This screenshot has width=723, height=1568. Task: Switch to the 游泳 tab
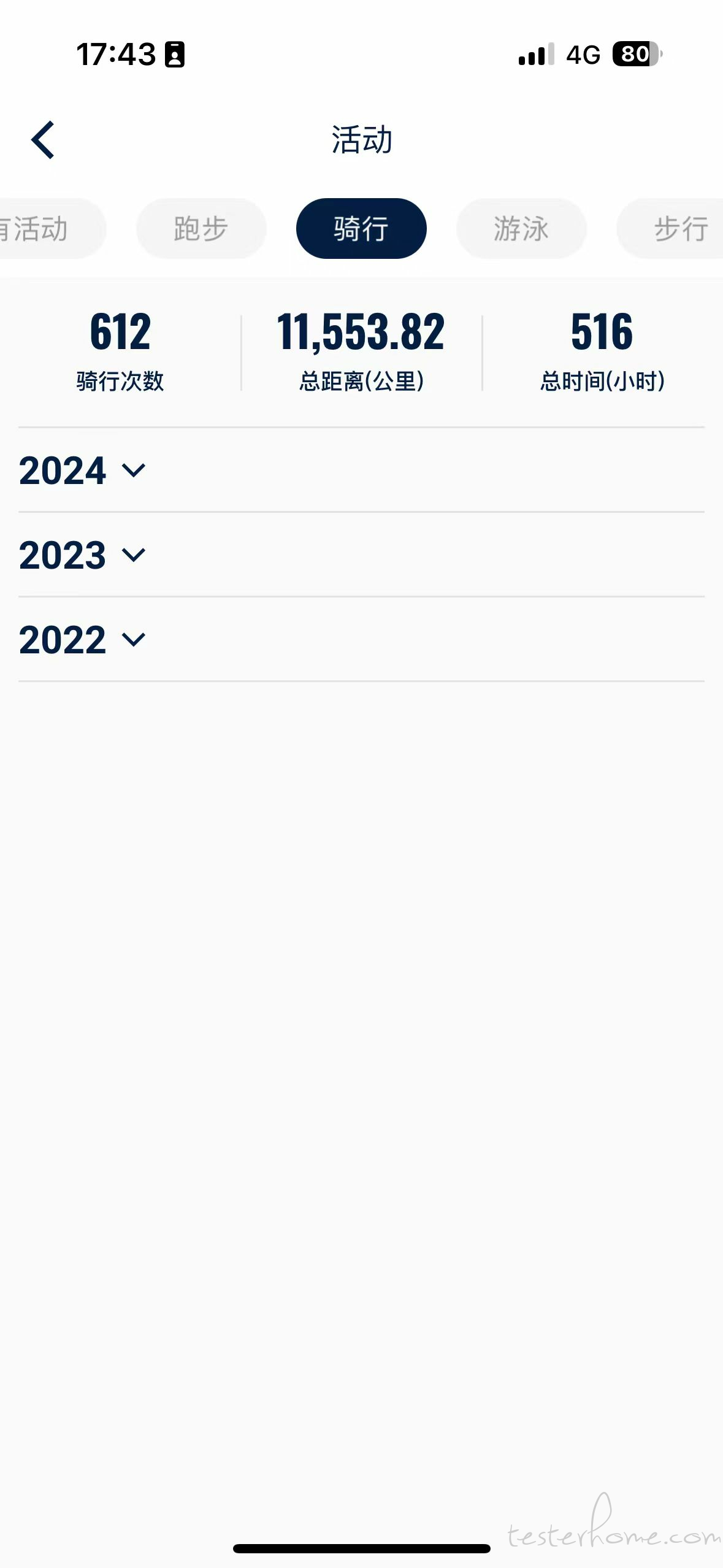[x=521, y=228]
